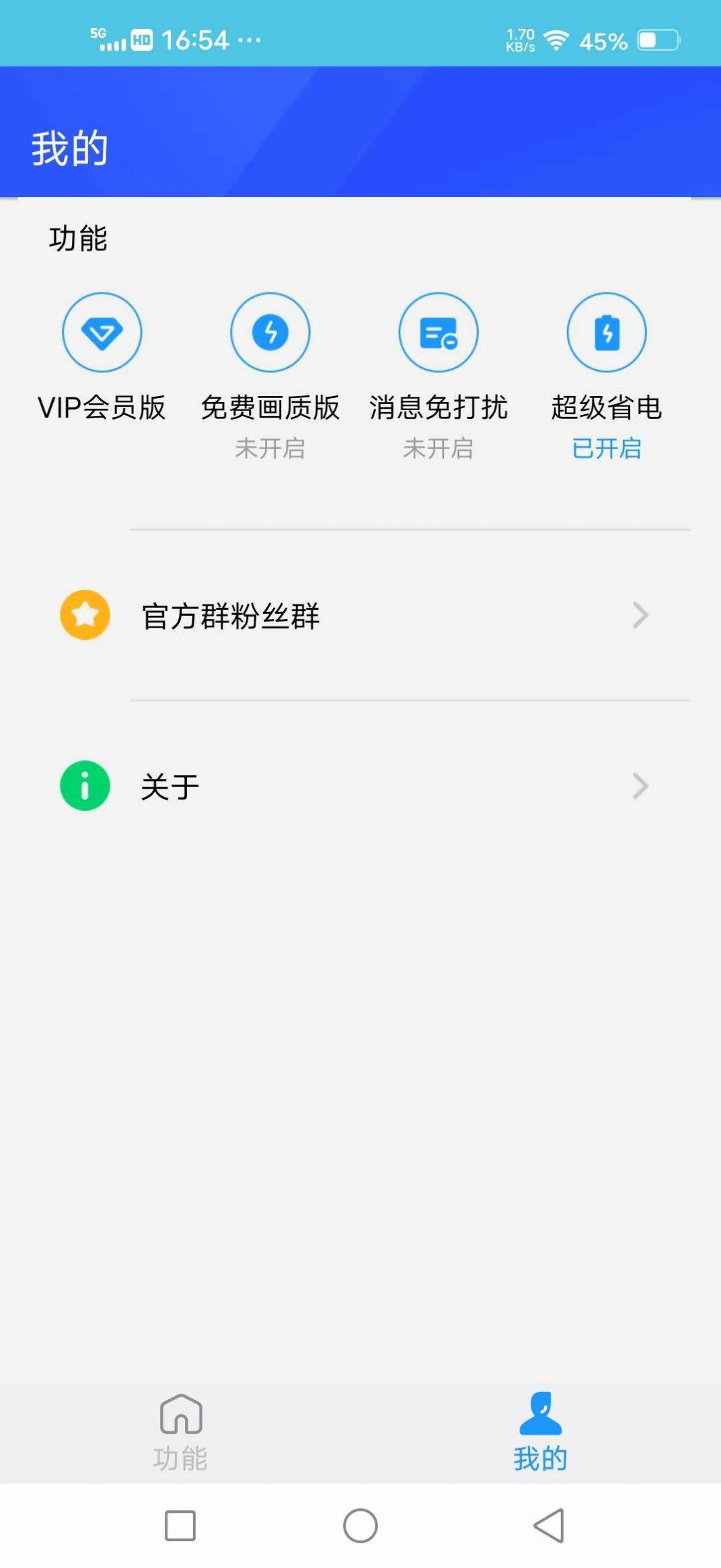Disable 超级省电 showing 已开启
This screenshot has height=1568, width=721.
pyautogui.click(x=606, y=448)
